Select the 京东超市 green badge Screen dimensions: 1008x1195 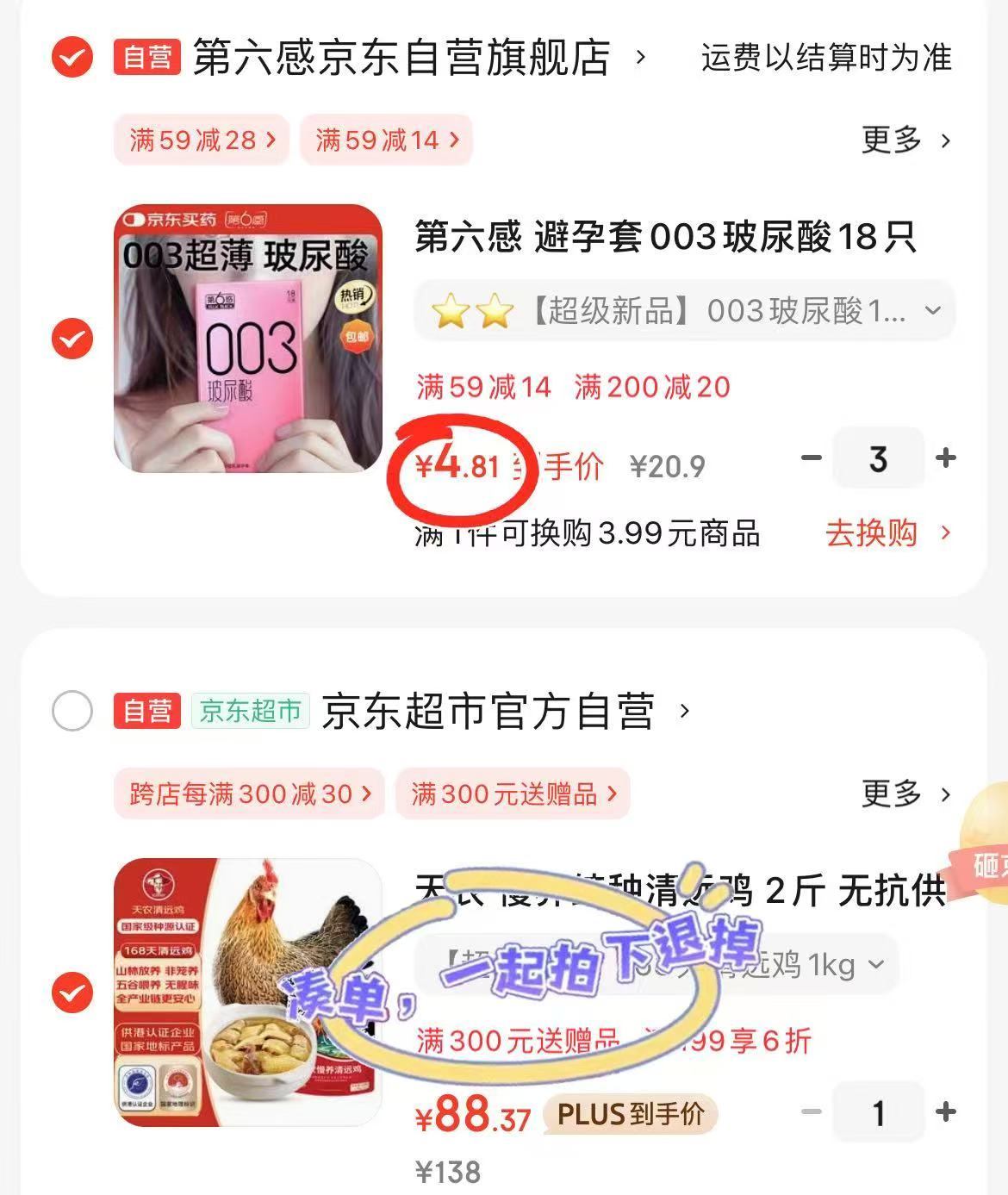247,710
